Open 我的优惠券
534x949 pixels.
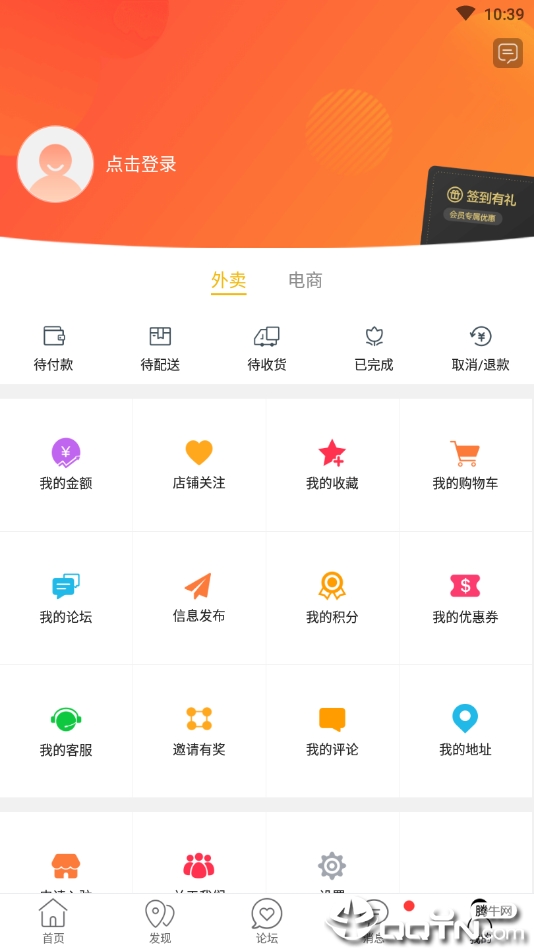pyautogui.click(x=466, y=598)
